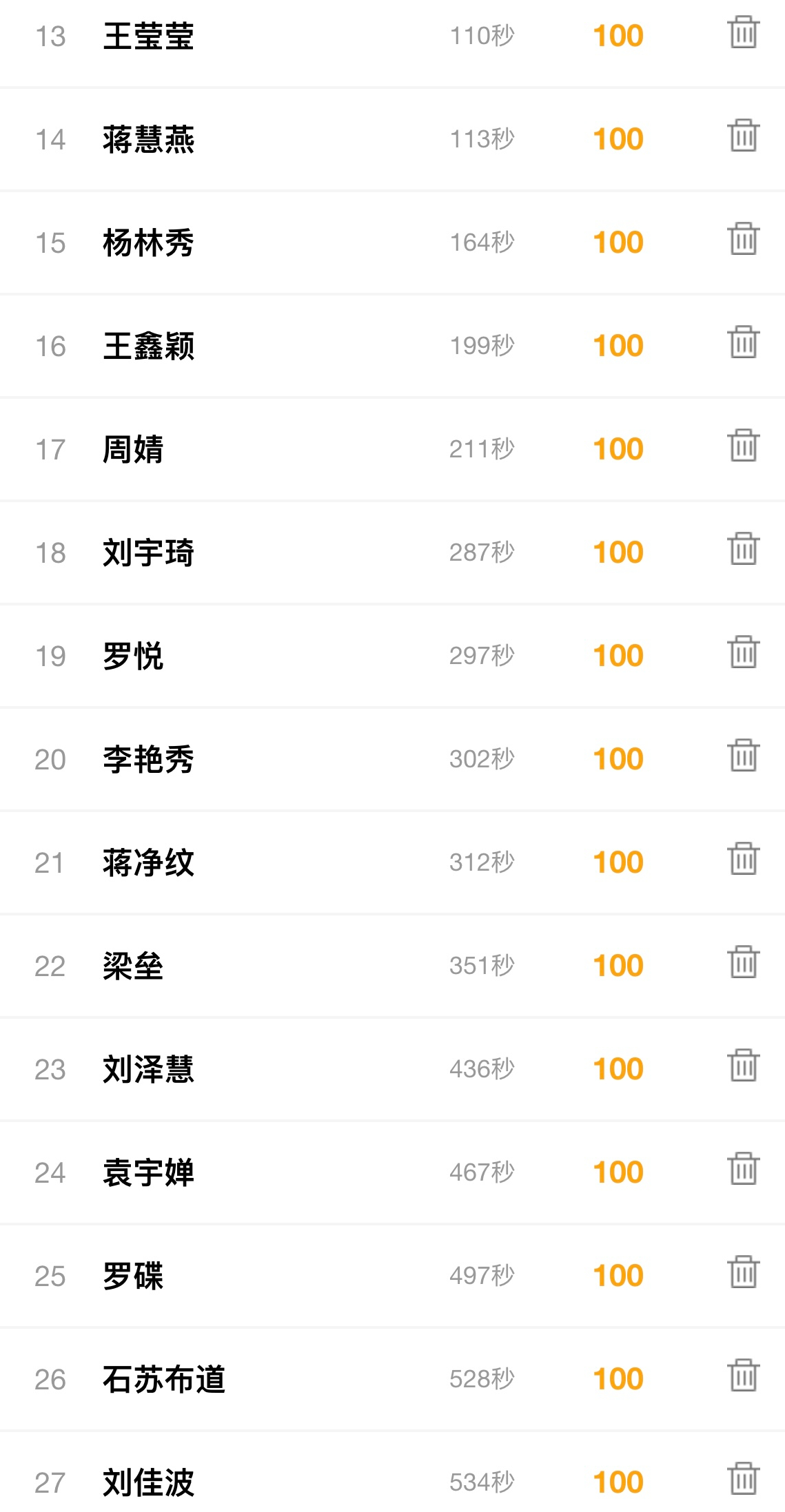
Task: Tap the delete icon for 罗碟
Action: (x=743, y=1272)
